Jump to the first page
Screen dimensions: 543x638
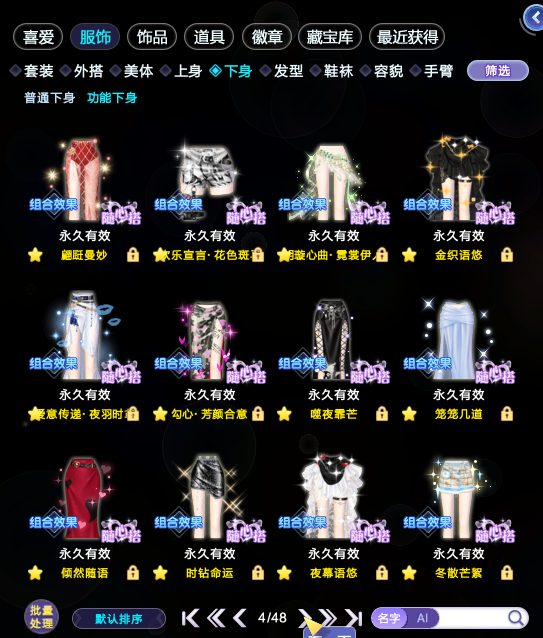click(190, 618)
